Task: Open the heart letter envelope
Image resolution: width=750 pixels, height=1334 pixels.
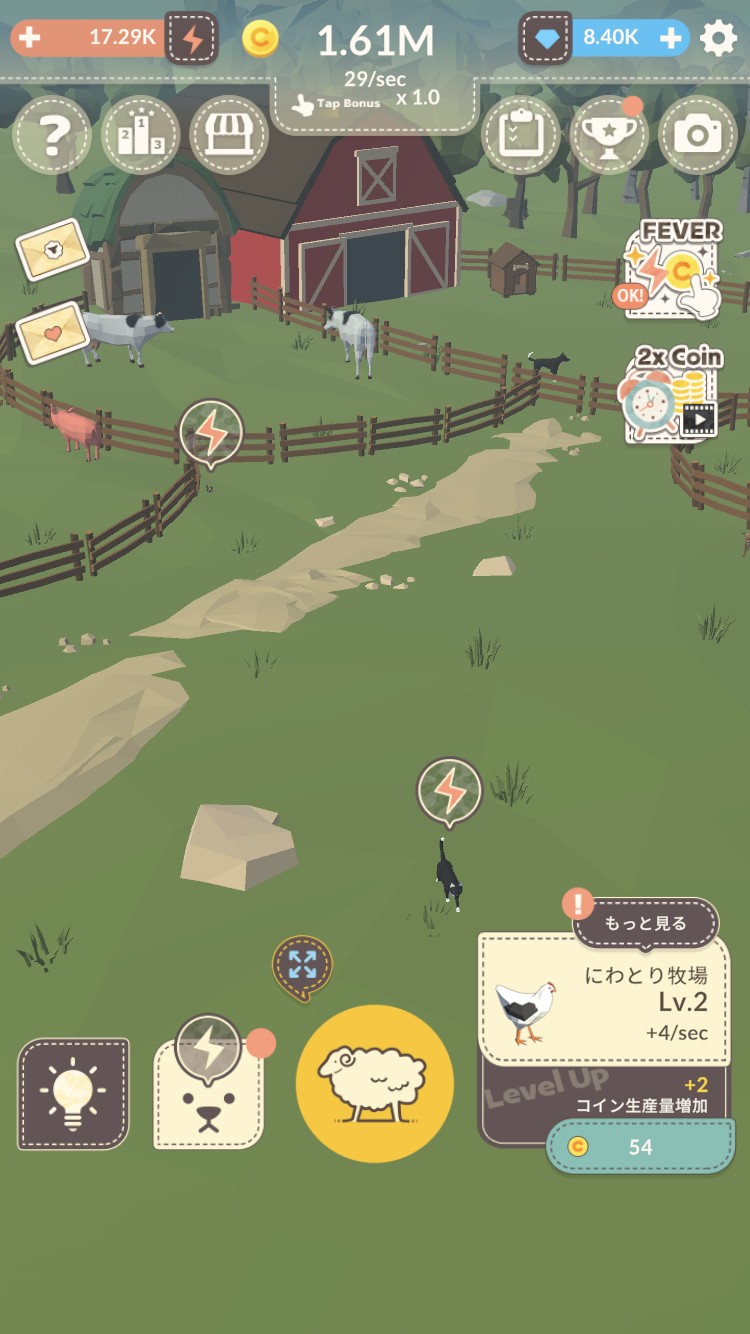Action: point(52,332)
